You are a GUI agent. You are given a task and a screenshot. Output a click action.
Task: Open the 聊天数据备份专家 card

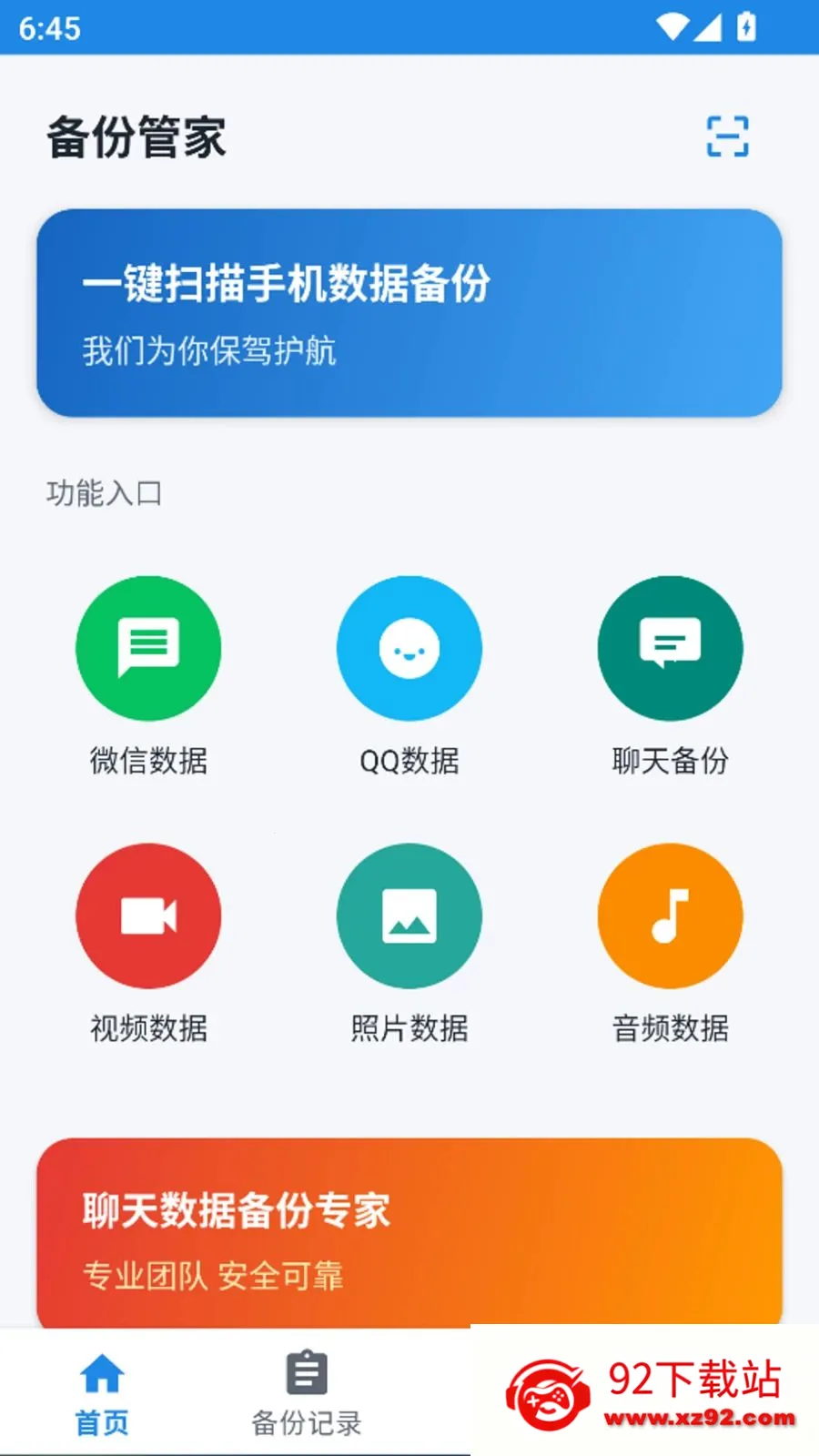tap(409, 1232)
